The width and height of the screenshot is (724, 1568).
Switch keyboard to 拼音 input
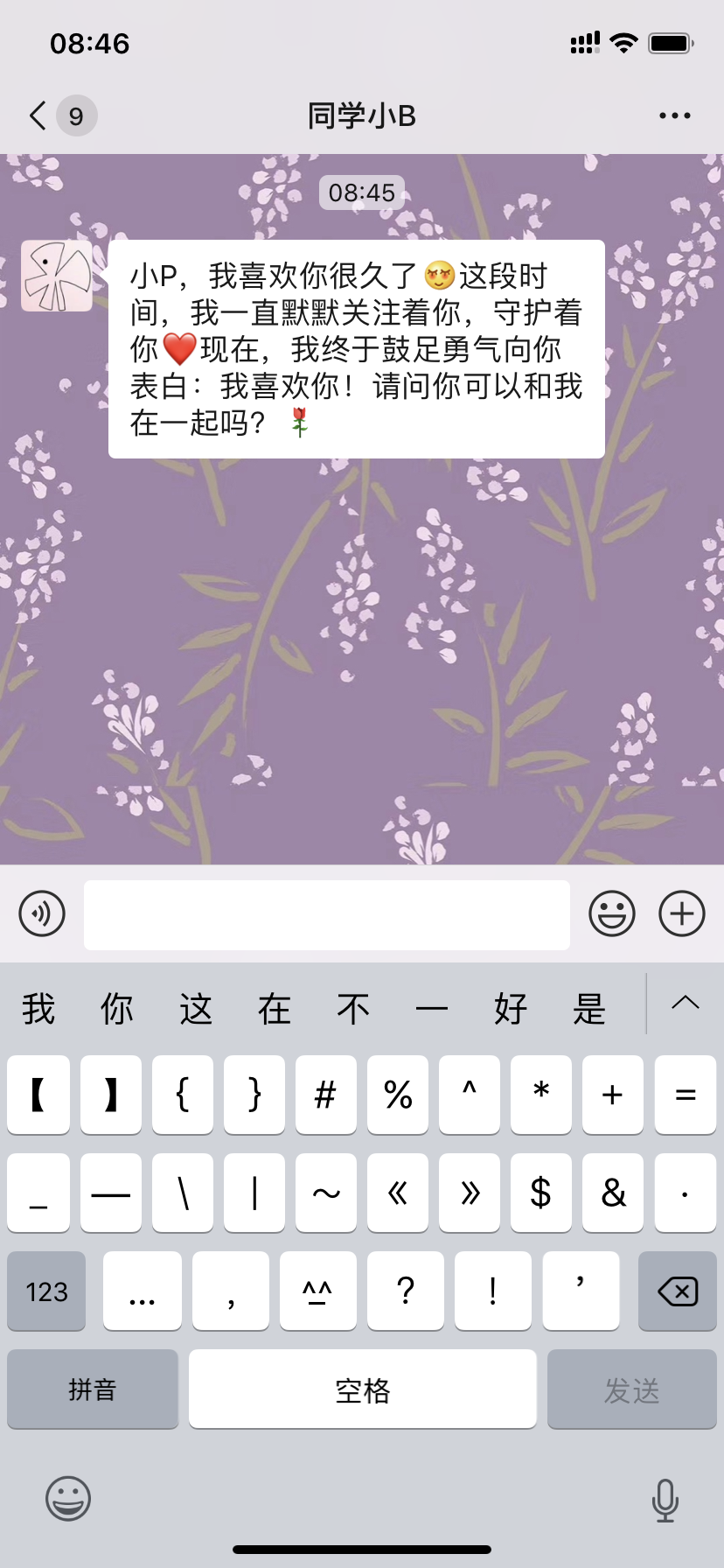coord(93,1389)
